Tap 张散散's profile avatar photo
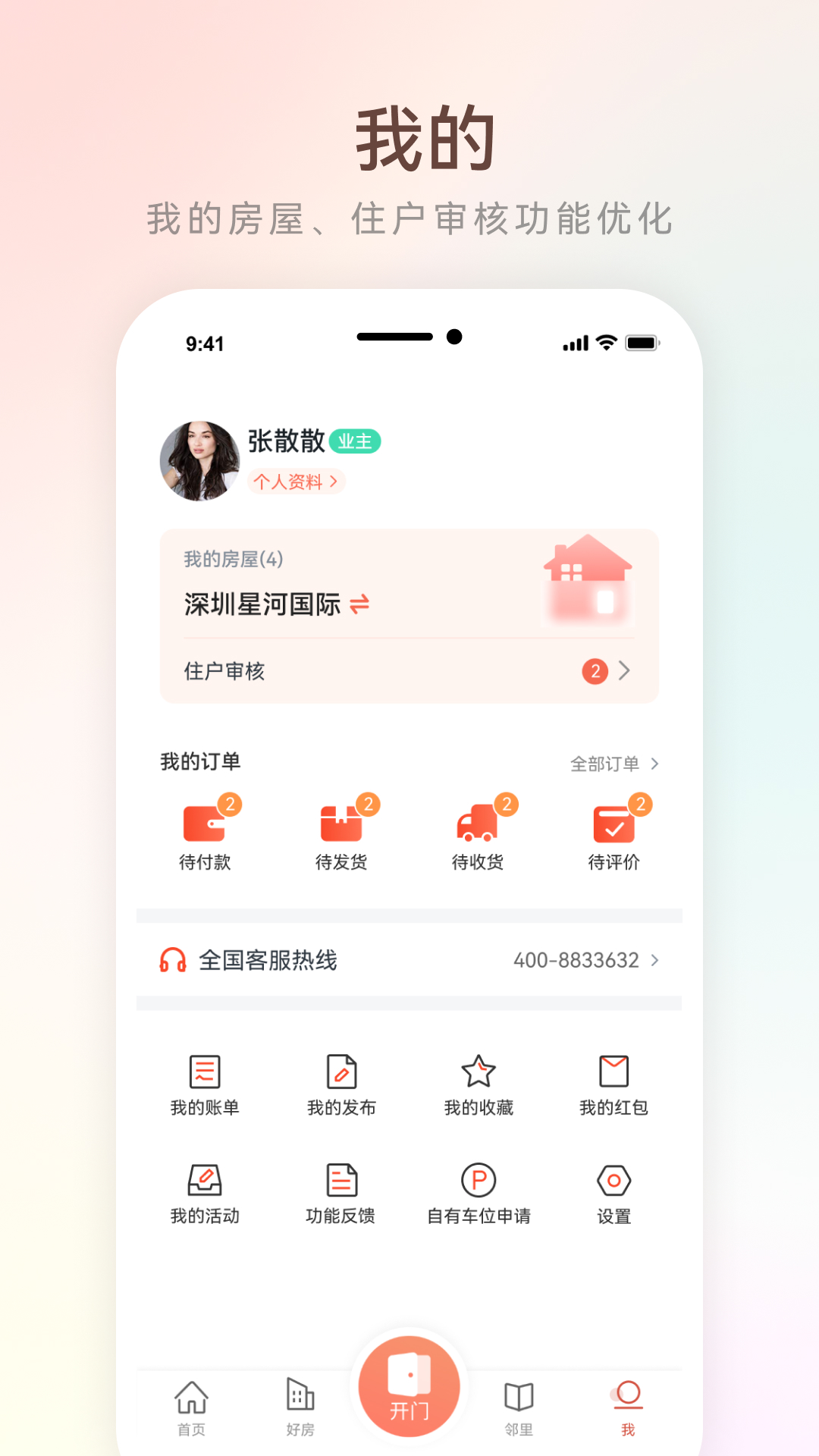 coord(201,459)
